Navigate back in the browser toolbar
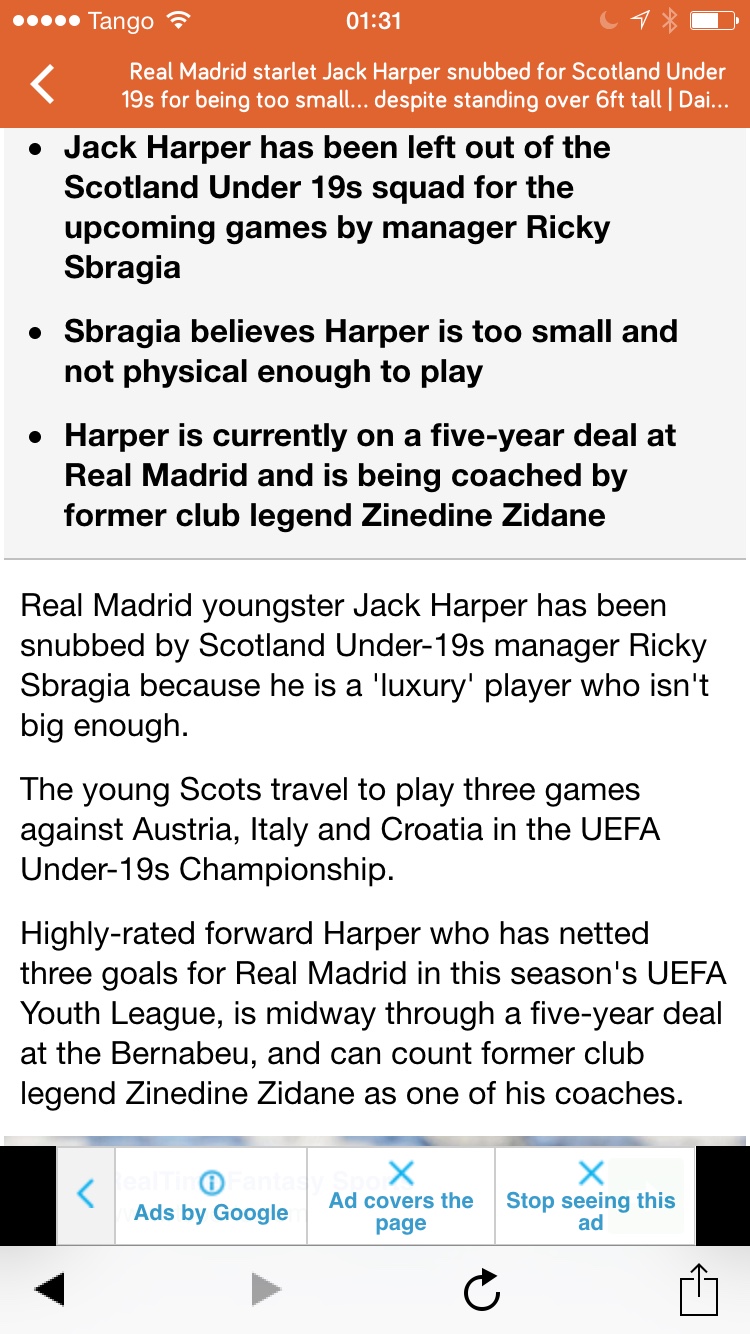Image resolution: width=750 pixels, height=1334 pixels. [49, 1290]
